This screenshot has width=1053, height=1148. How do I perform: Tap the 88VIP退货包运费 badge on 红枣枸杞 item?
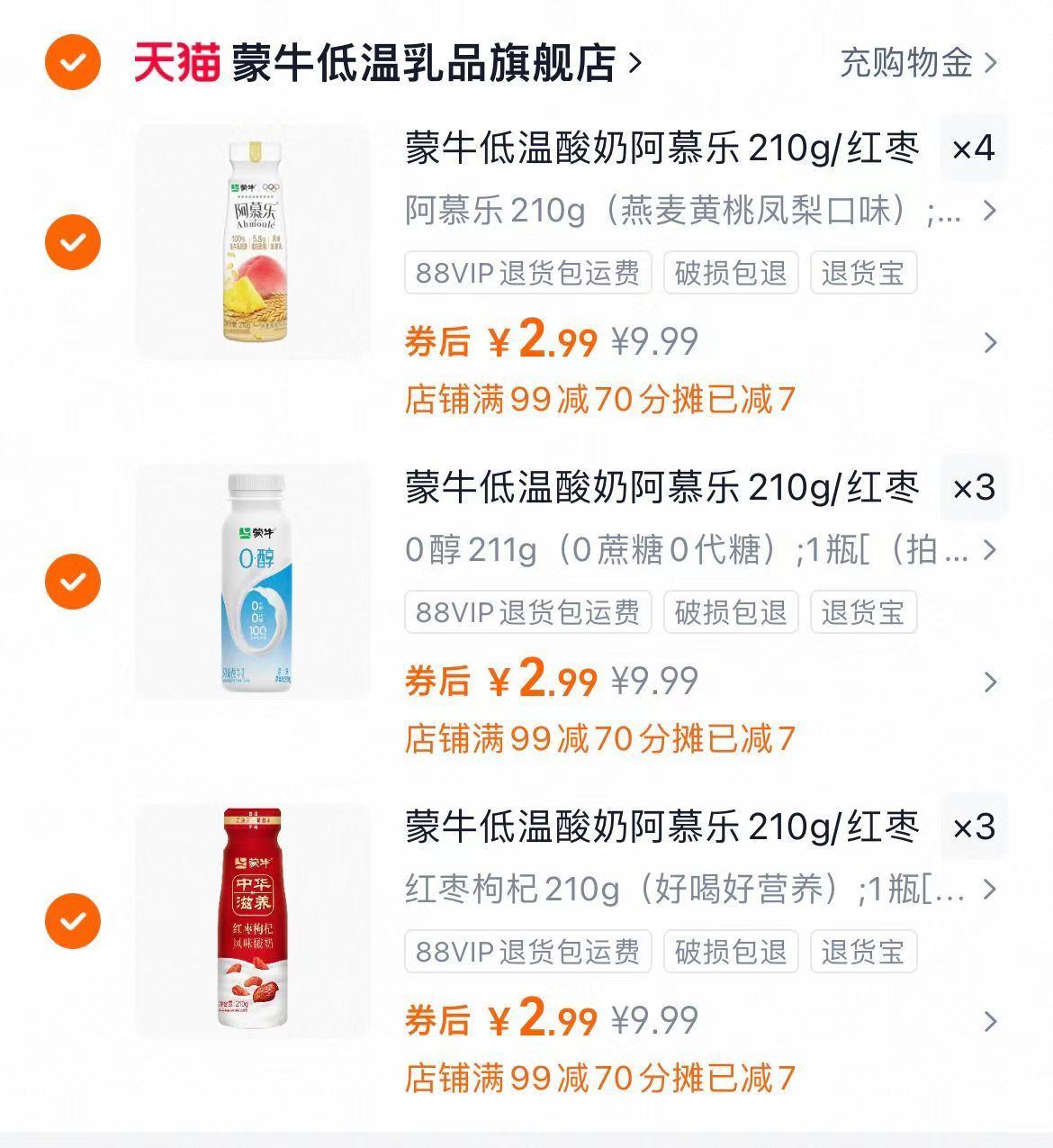pyautogui.click(x=527, y=952)
